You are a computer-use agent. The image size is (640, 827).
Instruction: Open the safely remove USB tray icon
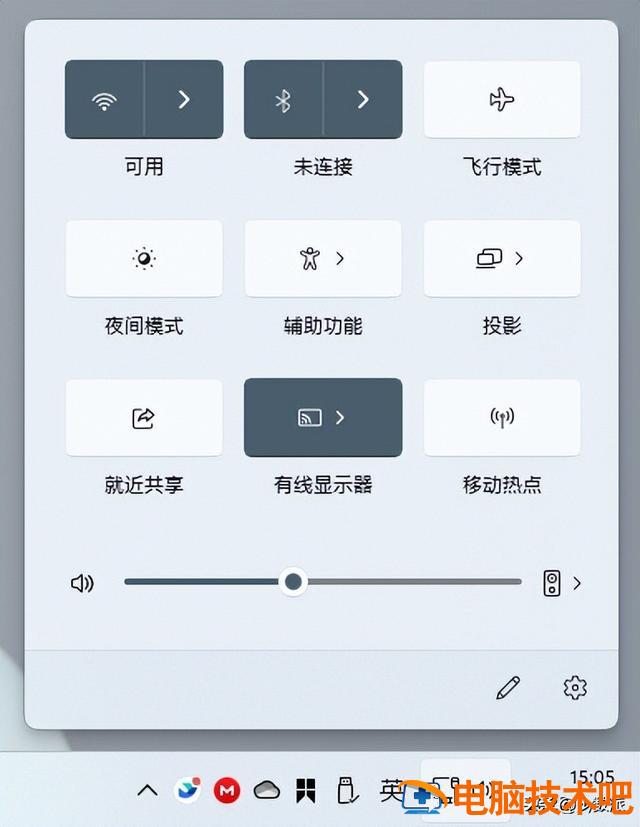click(x=347, y=791)
